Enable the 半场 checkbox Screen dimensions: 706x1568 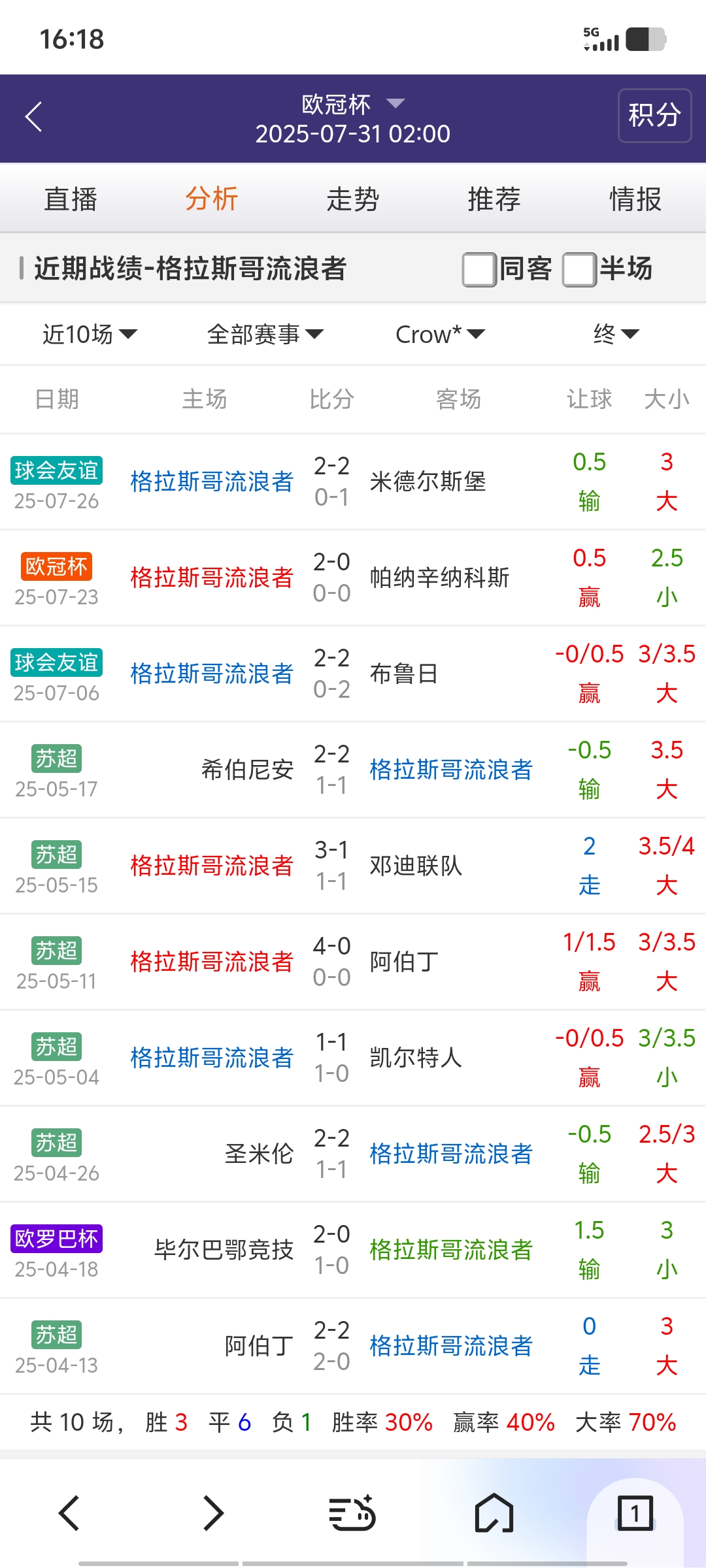(x=579, y=269)
